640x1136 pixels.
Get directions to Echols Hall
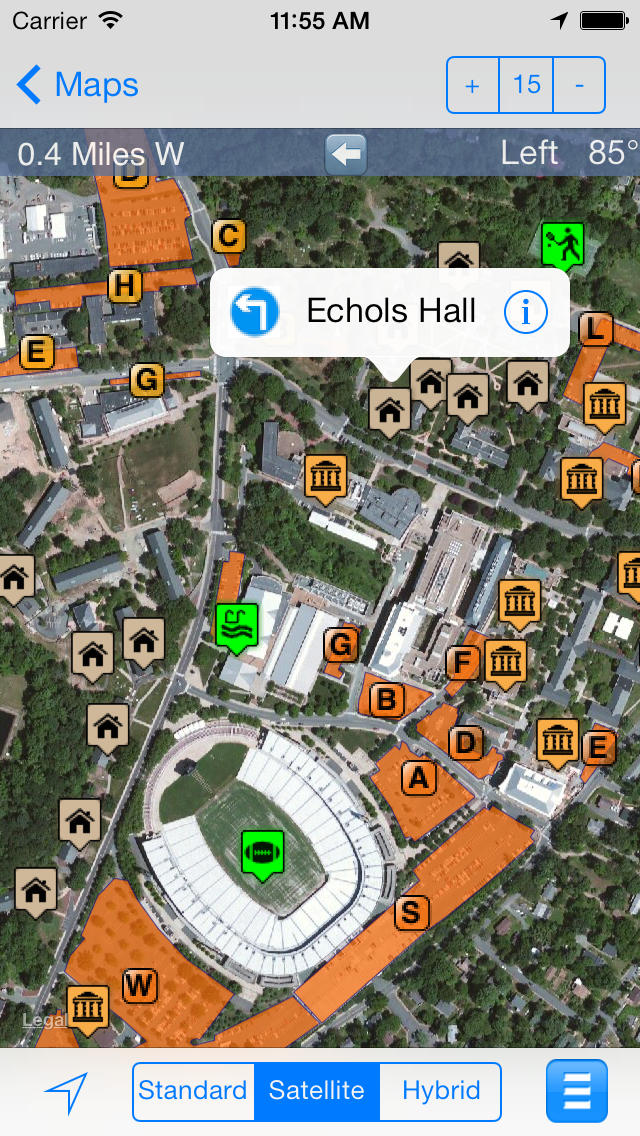(x=254, y=312)
